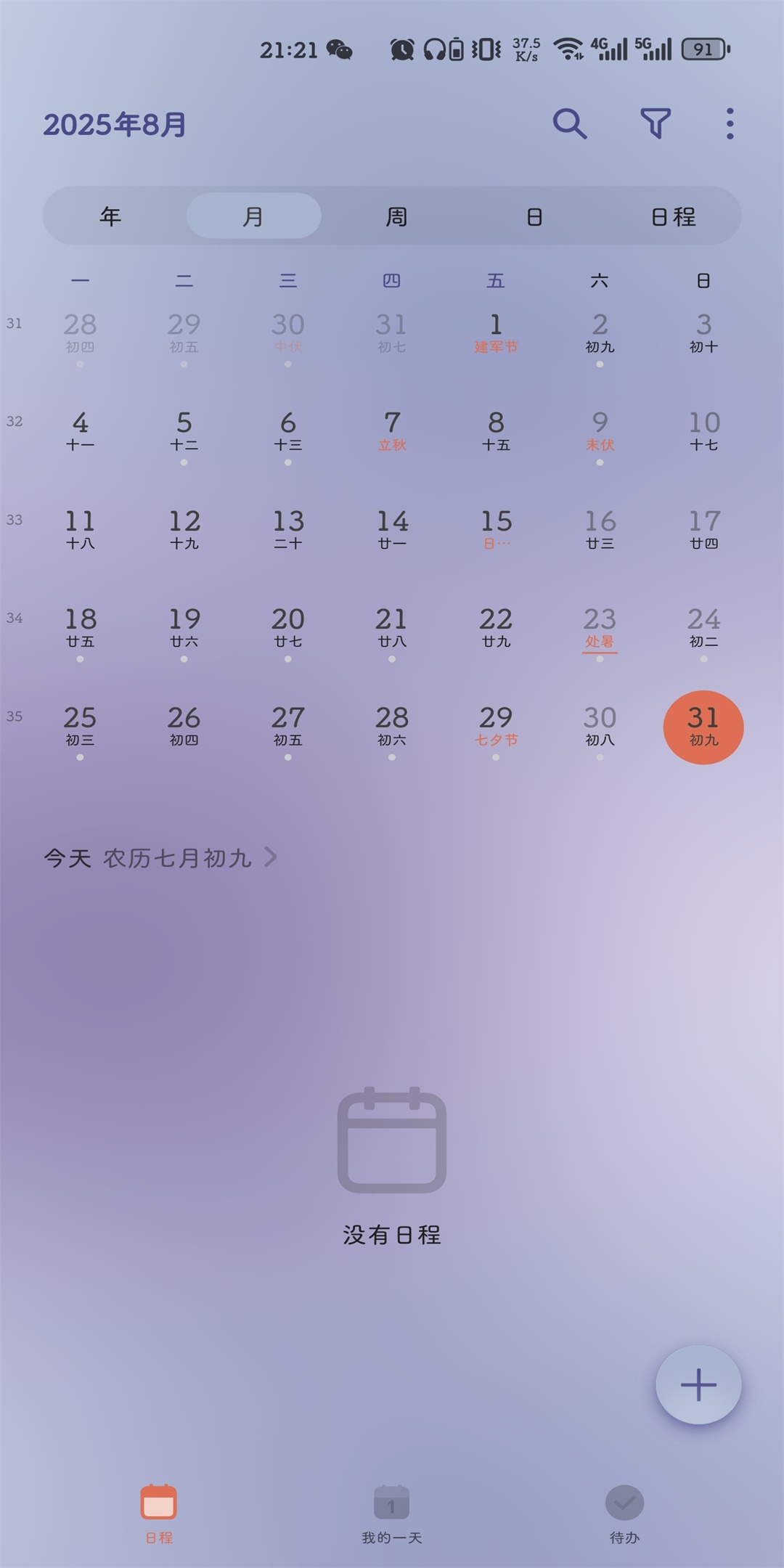Switch to the 年 view

tap(110, 216)
